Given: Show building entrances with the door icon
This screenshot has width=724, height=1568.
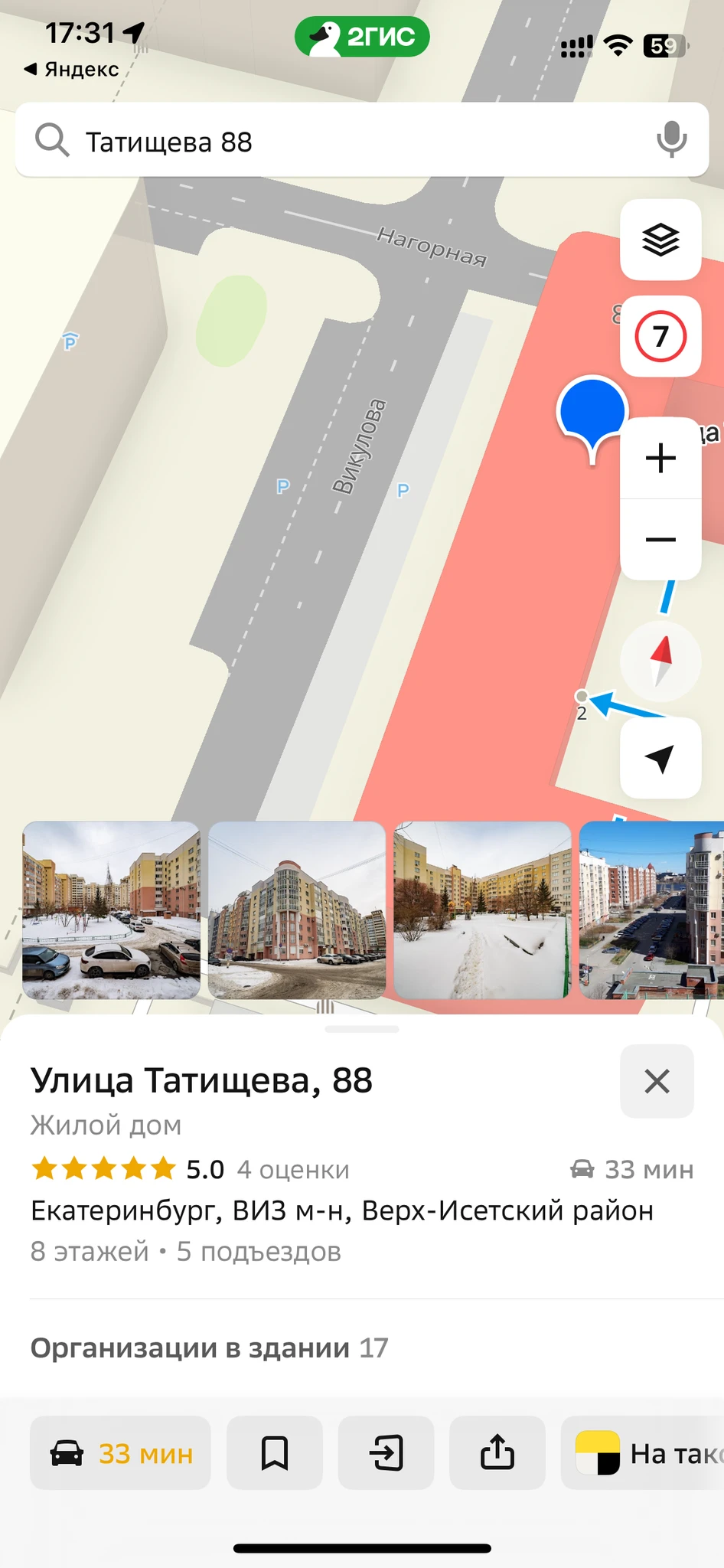Looking at the screenshot, I should click(x=386, y=1452).
